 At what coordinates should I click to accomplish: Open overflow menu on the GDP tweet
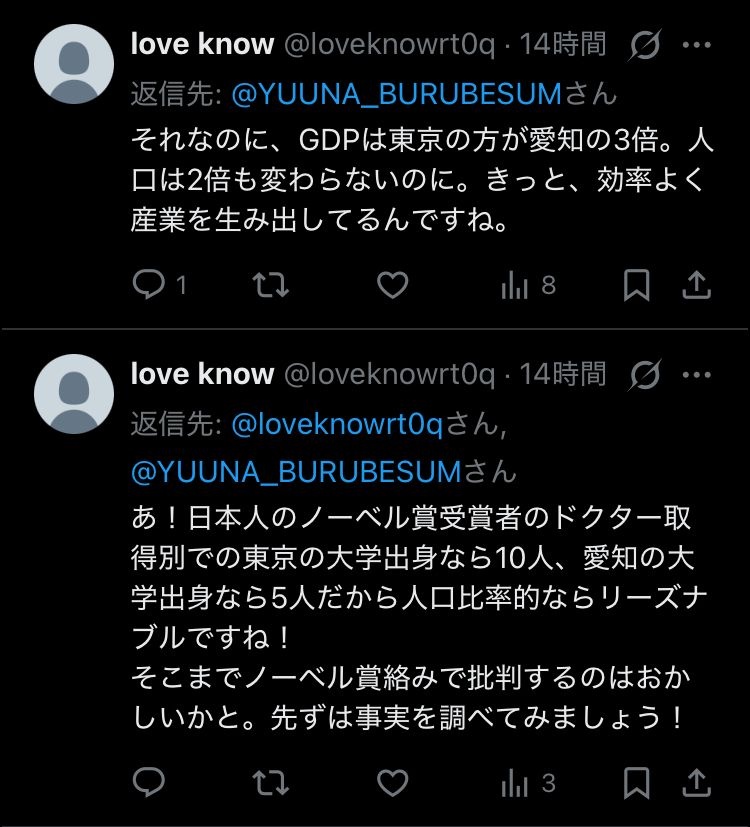696,44
